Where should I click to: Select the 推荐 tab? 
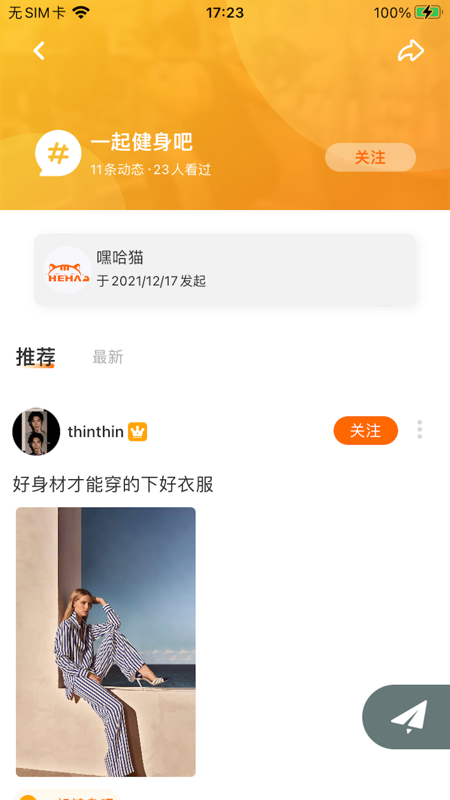[x=35, y=357]
